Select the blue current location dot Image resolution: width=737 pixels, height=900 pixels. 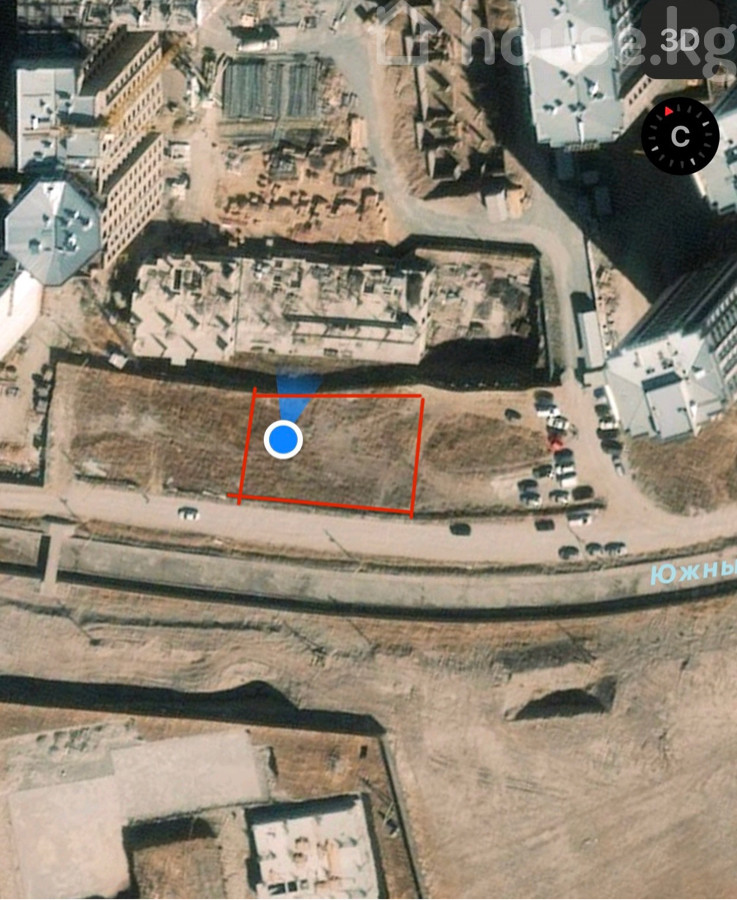point(284,439)
